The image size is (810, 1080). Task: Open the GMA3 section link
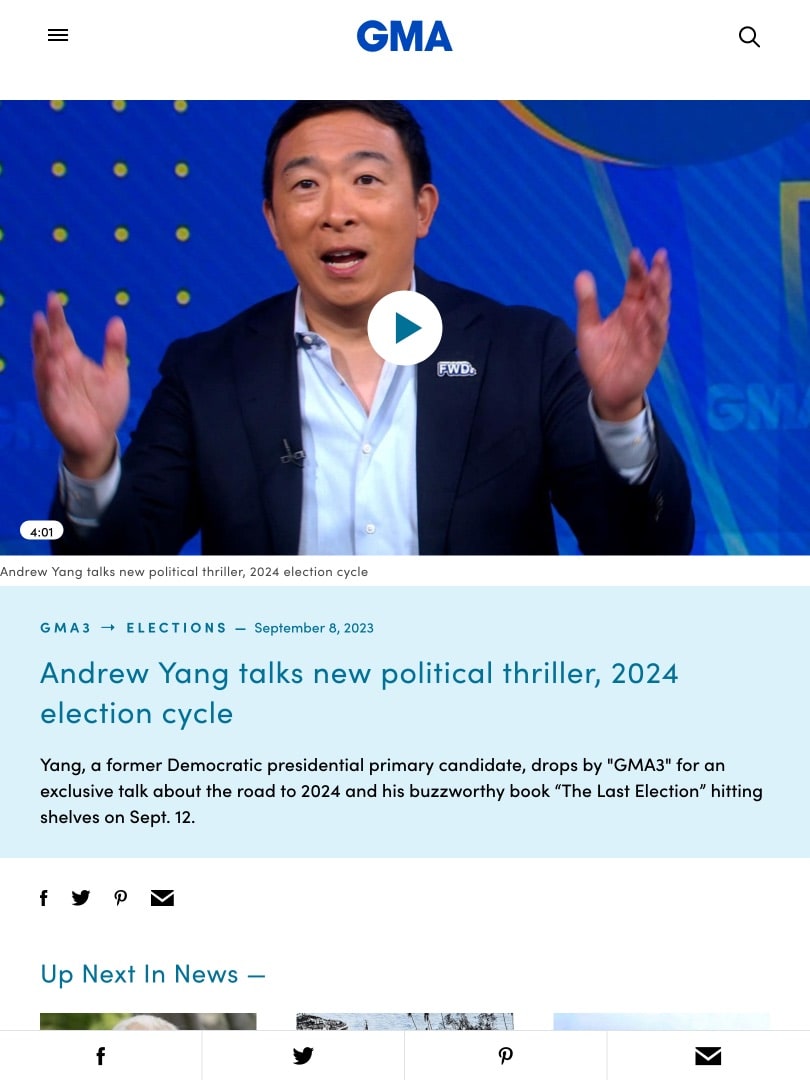coord(66,628)
